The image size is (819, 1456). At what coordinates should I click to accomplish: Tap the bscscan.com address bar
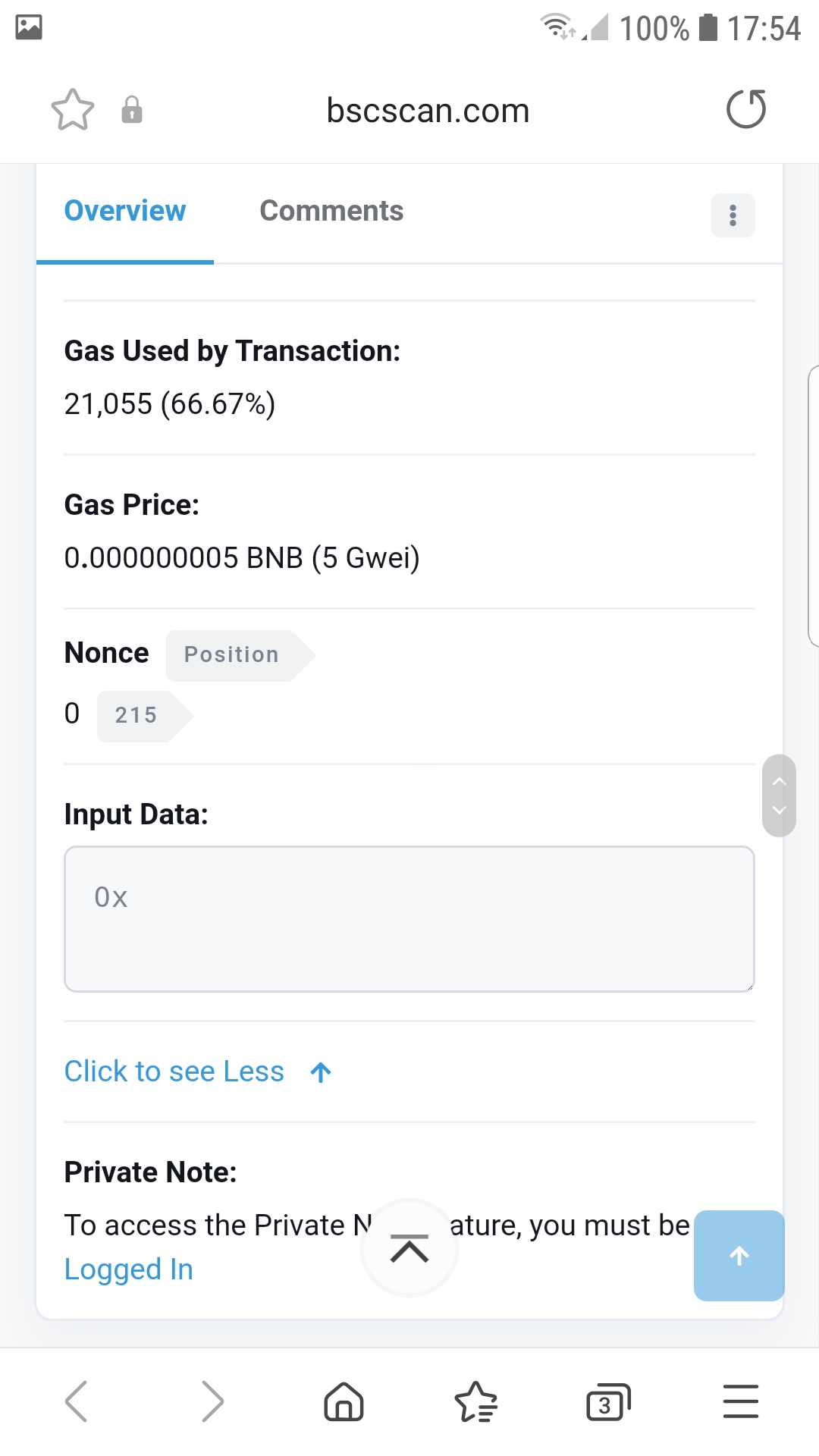pyautogui.click(x=428, y=111)
